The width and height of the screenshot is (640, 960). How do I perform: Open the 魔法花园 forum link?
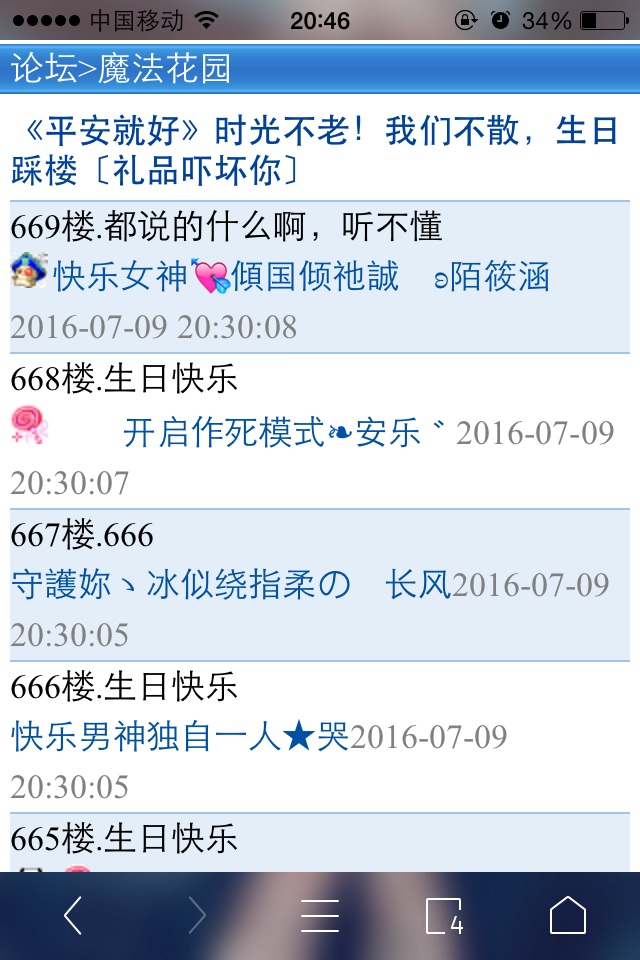coord(164,68)
